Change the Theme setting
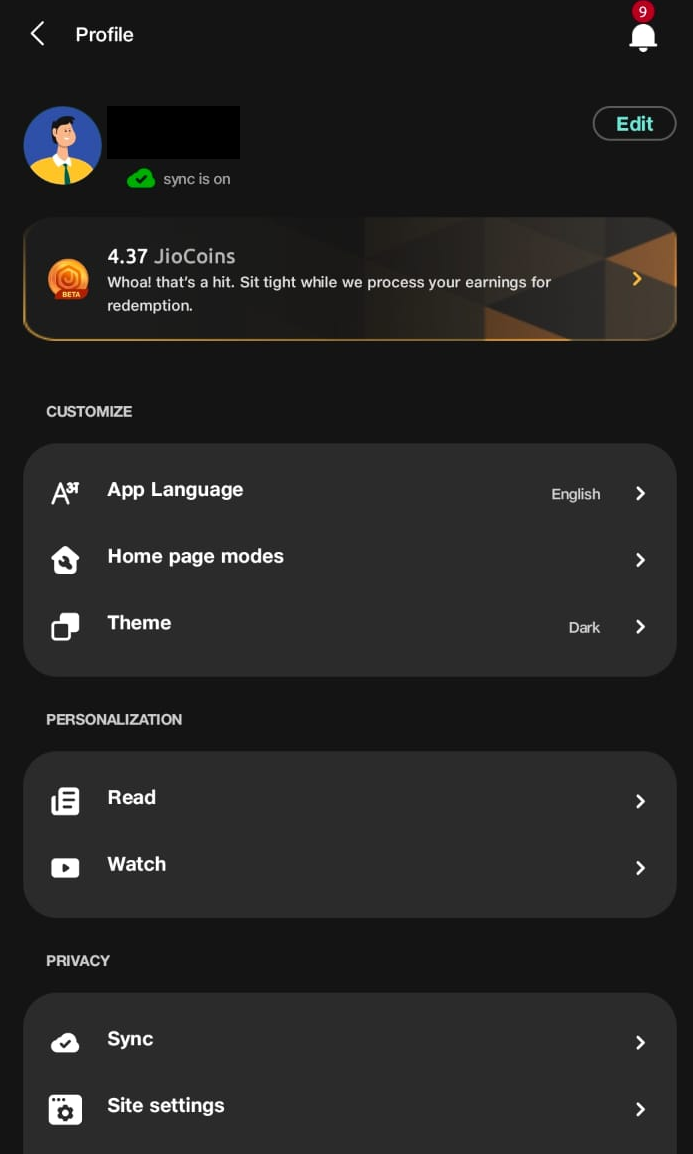This screenshot has width=693, height=1154. (349, 626)
